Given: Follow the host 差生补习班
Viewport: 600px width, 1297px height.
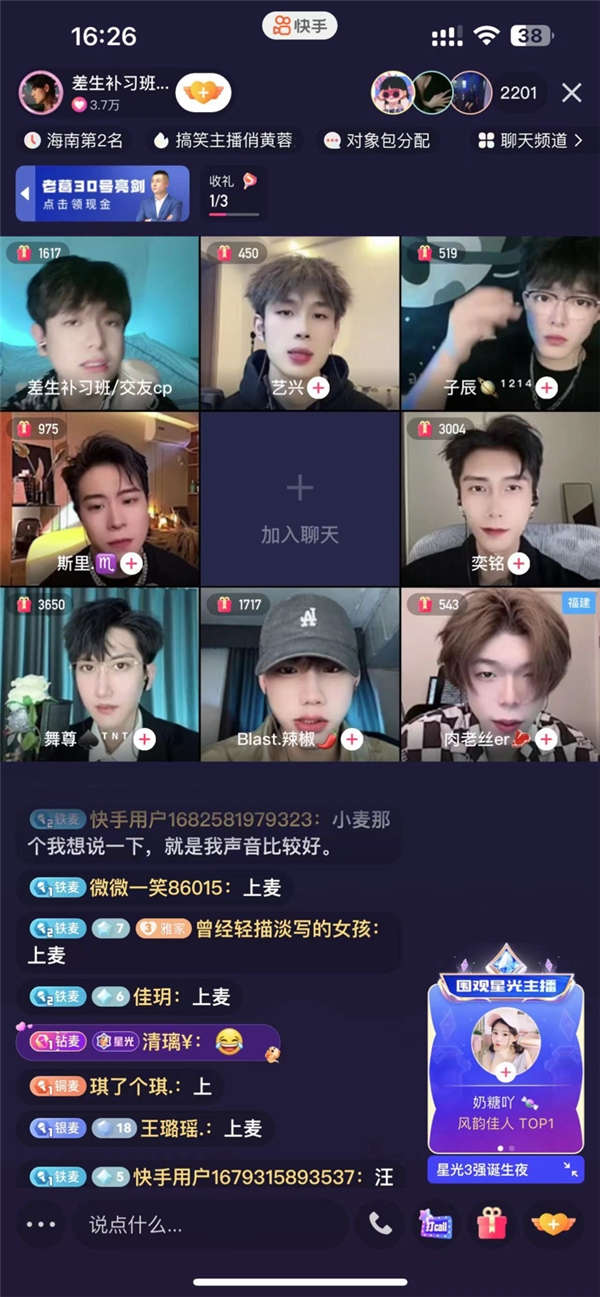Looking at the screenshot, I should [x=203, y=93].
